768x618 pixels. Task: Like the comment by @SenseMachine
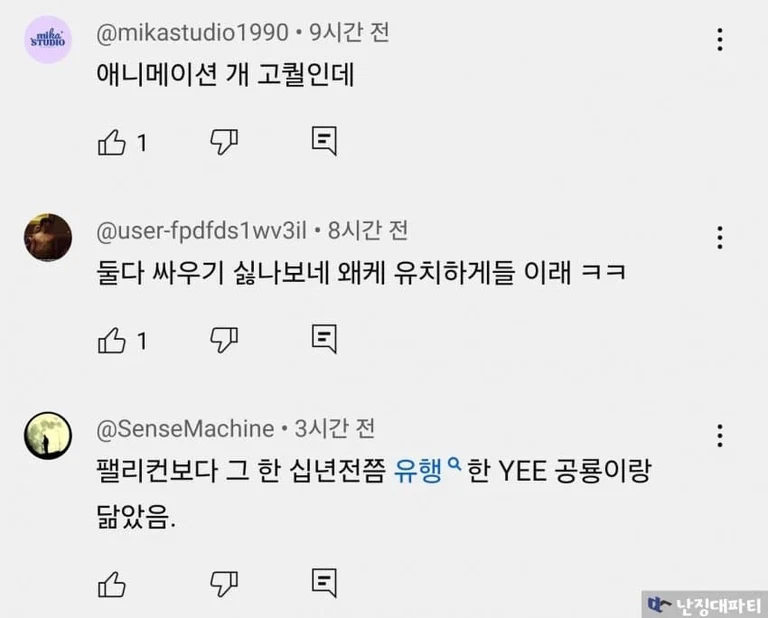pos(111,583)
